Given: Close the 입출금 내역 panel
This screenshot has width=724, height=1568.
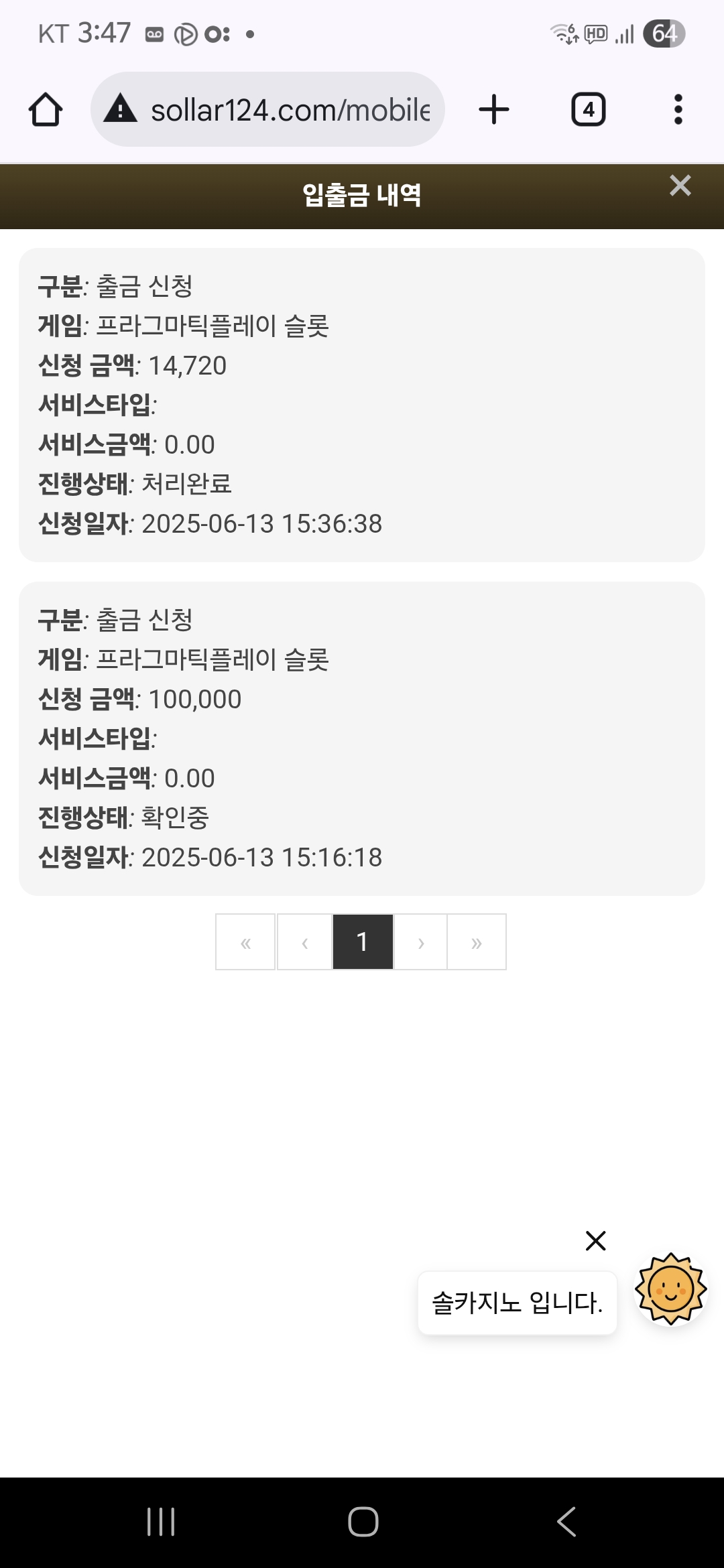Looking at the screenshot, I should tap(680, 186).
